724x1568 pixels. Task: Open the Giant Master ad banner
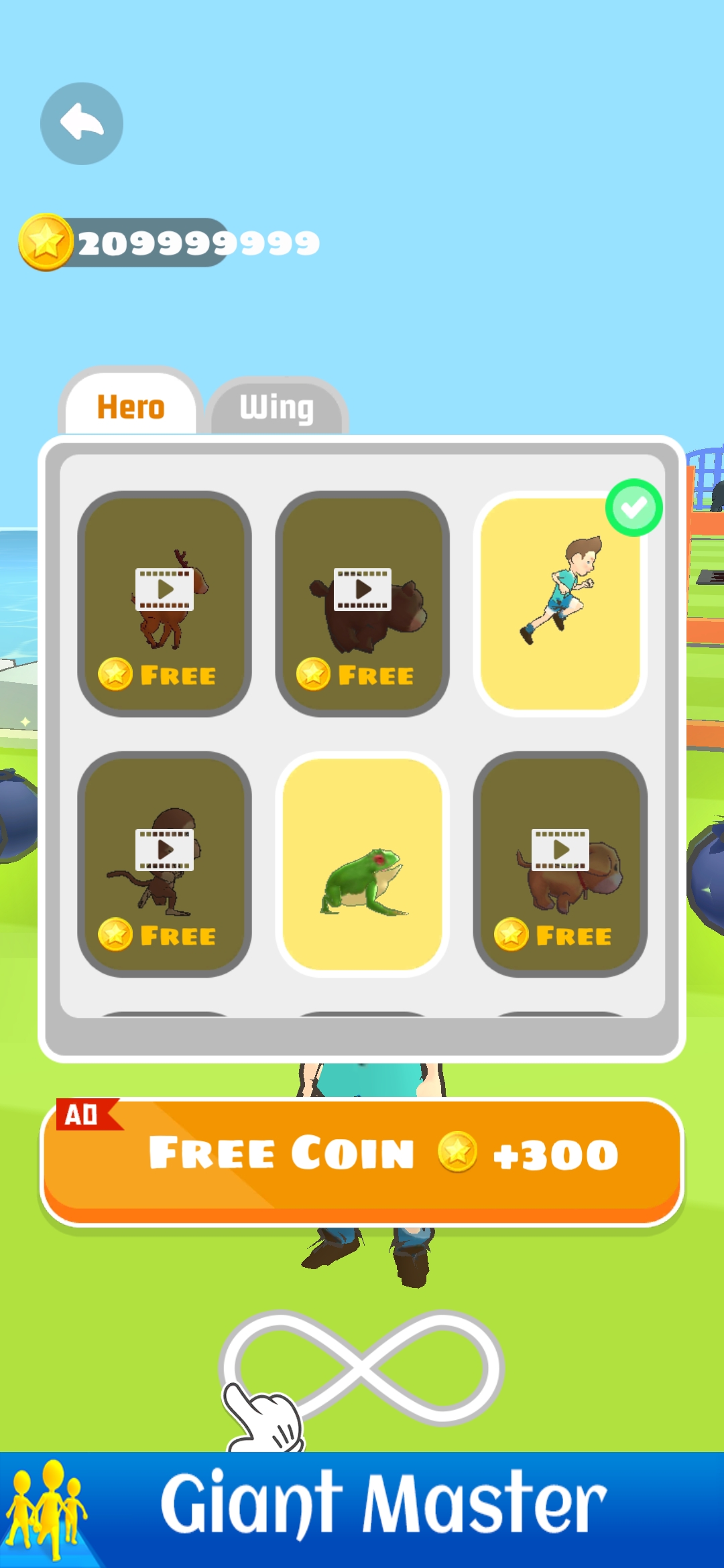point(362,1509)
